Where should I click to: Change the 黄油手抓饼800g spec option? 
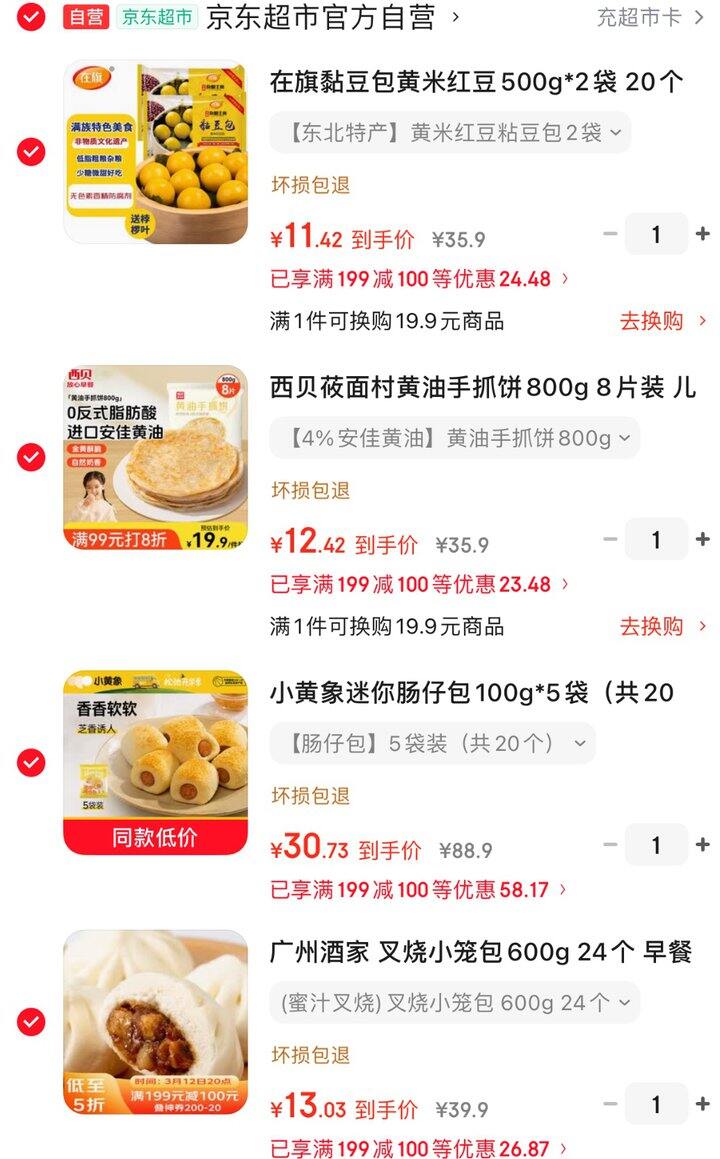pyautogui.click(x=454, y=438)
